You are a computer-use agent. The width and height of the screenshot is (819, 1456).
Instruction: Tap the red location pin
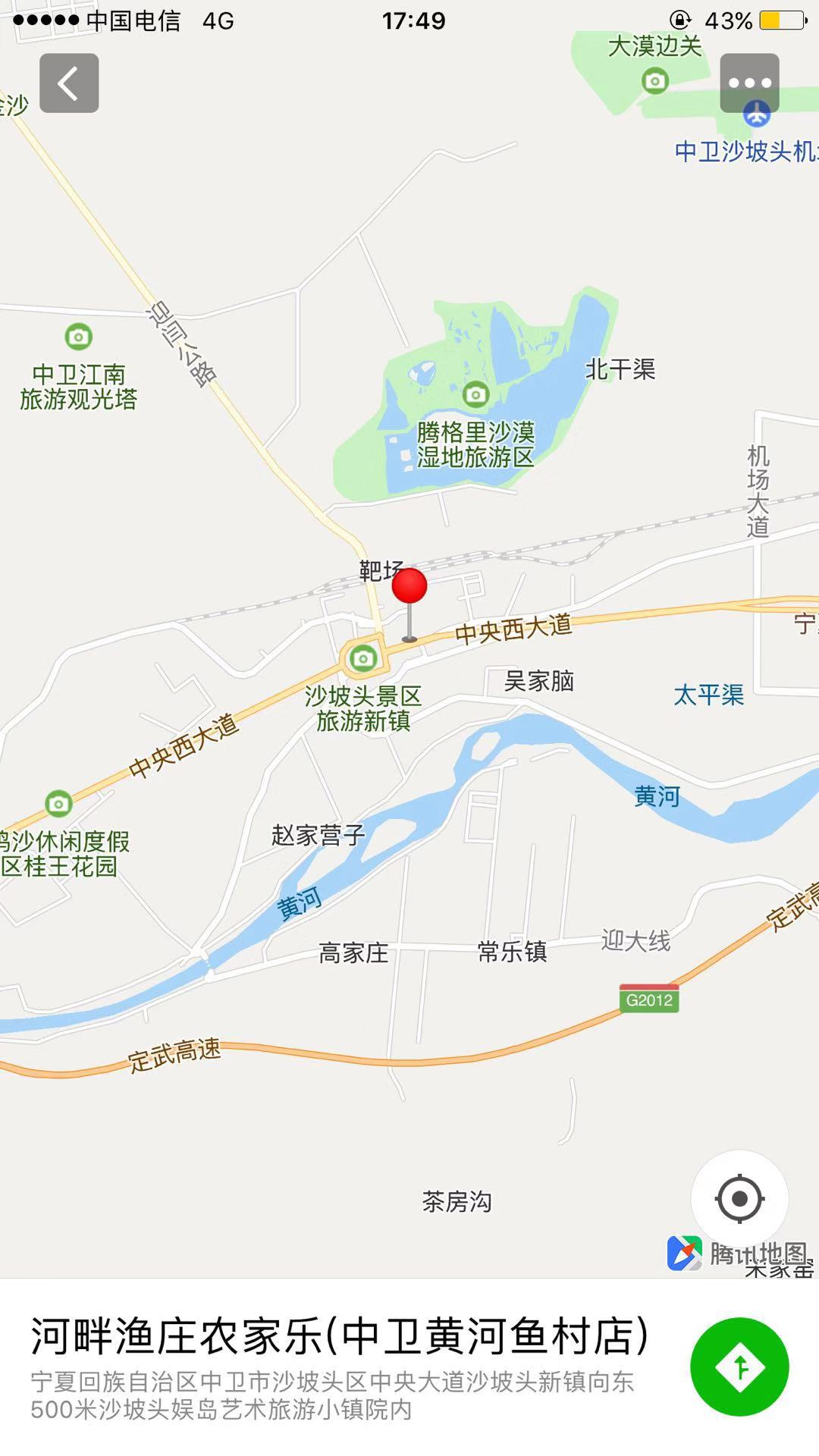(409, 588)
